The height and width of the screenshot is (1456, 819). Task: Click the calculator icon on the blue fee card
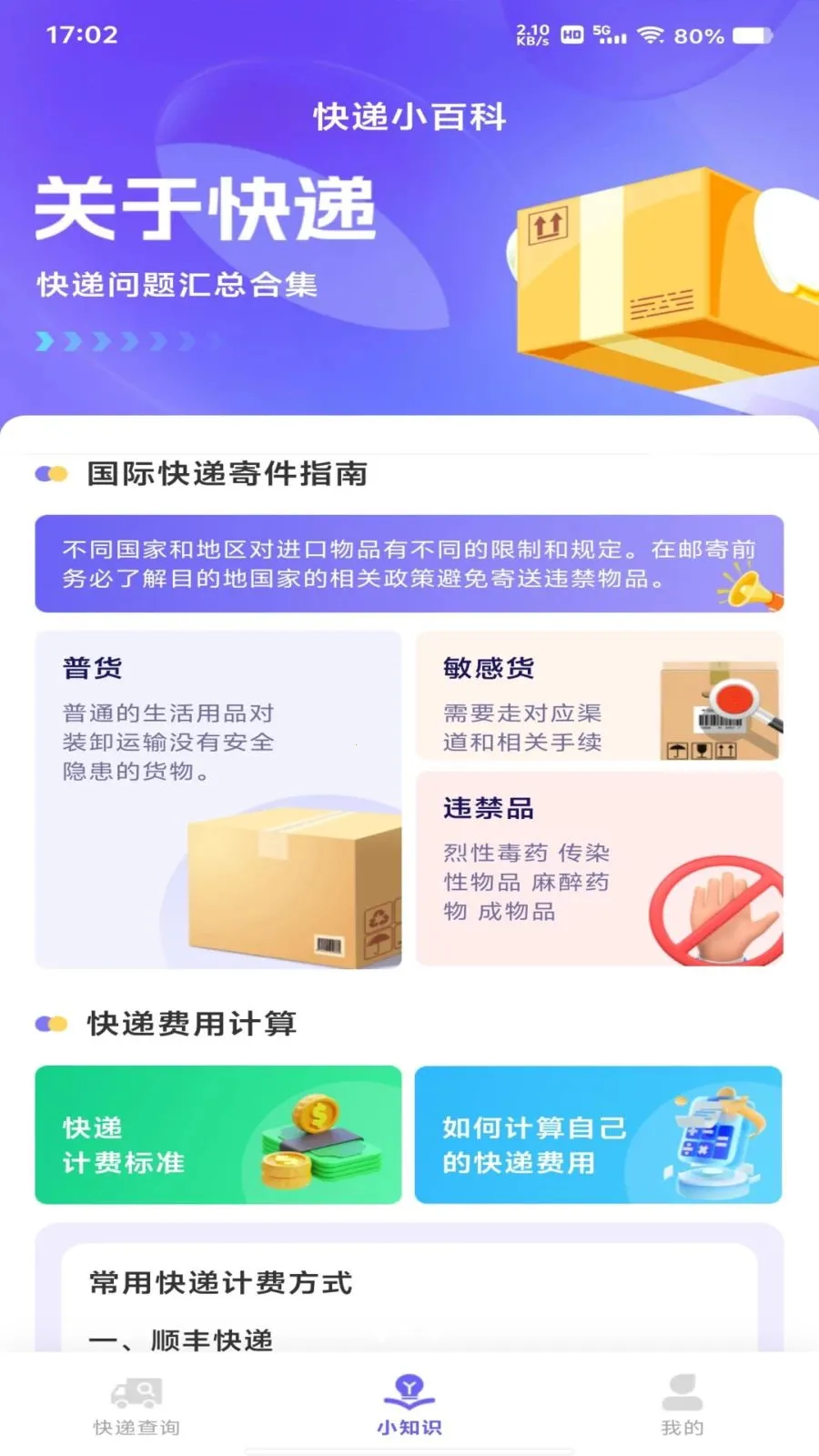714,1137
